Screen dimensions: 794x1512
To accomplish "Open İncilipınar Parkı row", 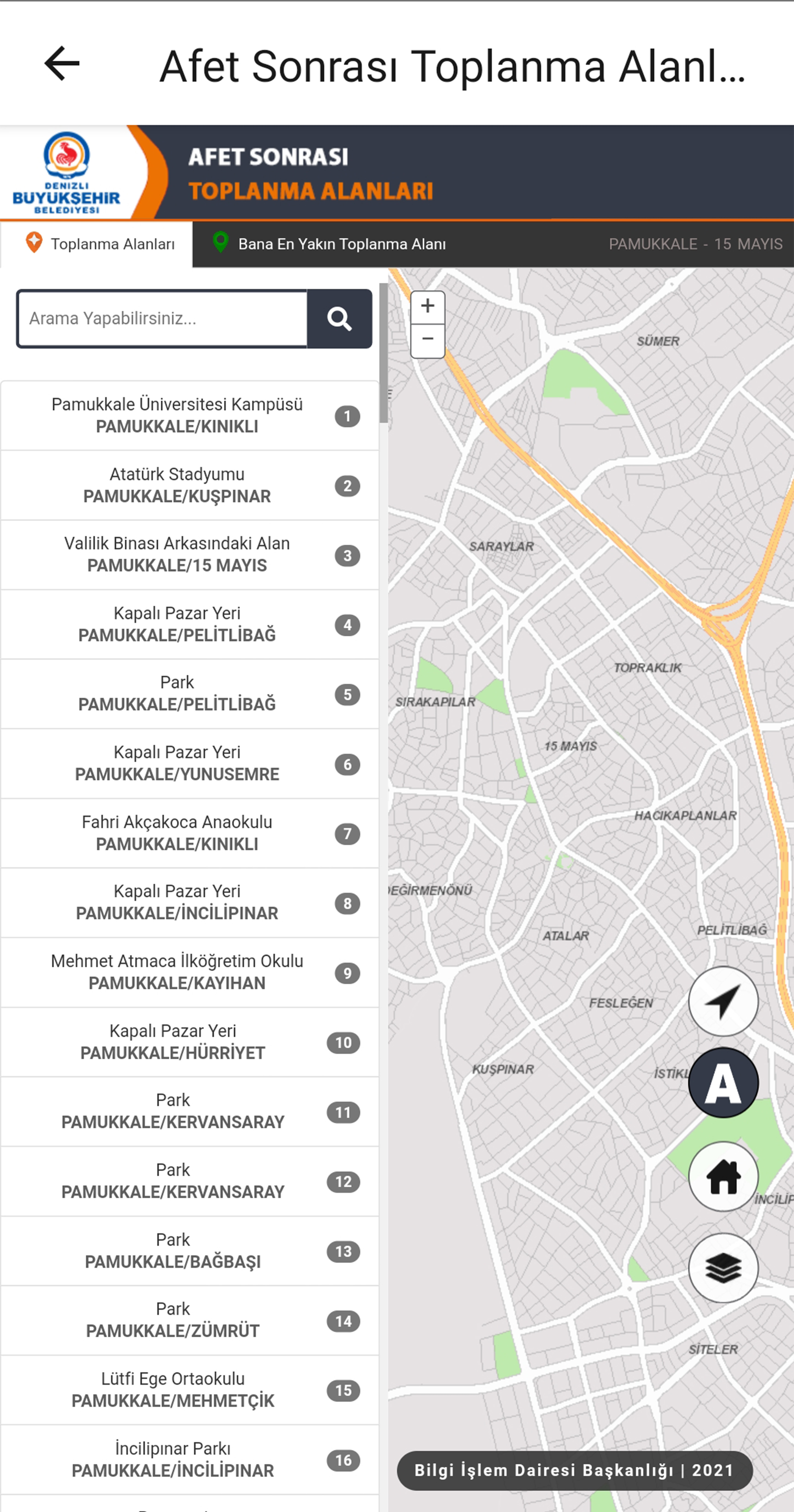I will point(189,1460).
